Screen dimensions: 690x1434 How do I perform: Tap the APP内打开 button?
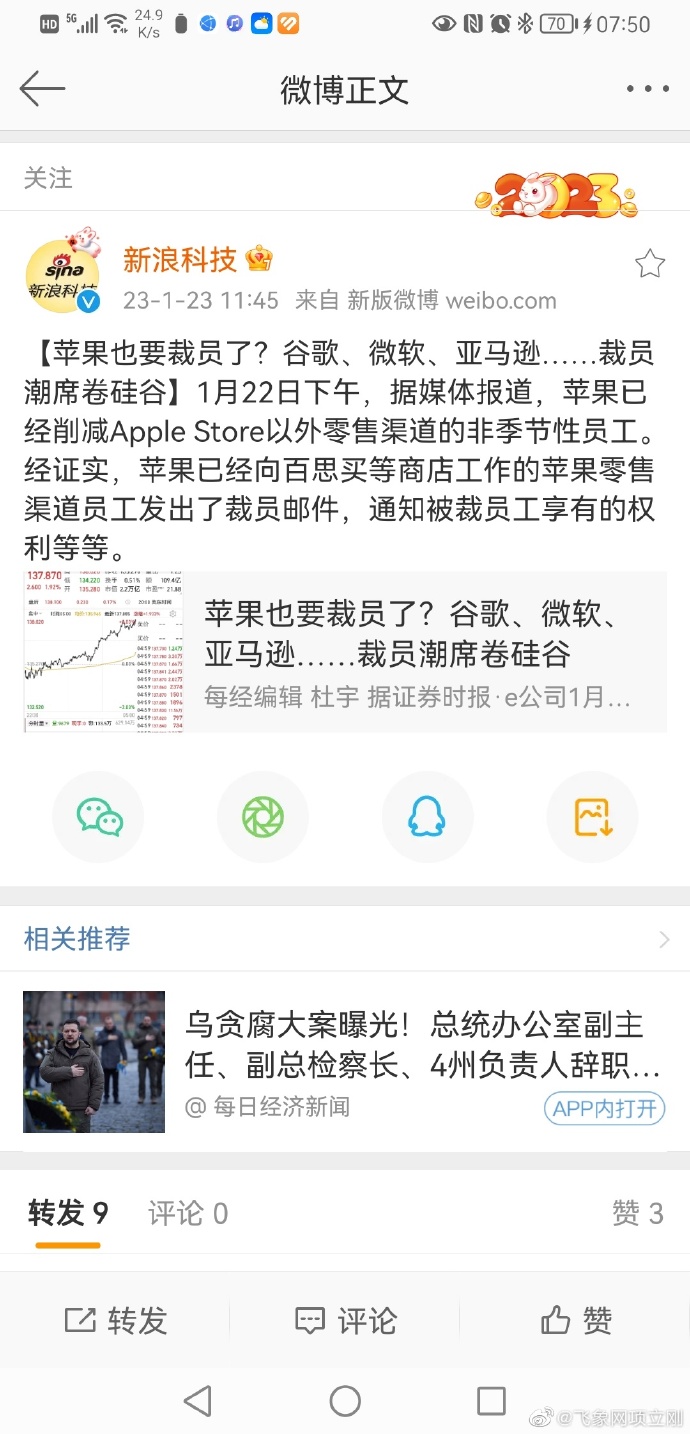[x=604, y=1108]
